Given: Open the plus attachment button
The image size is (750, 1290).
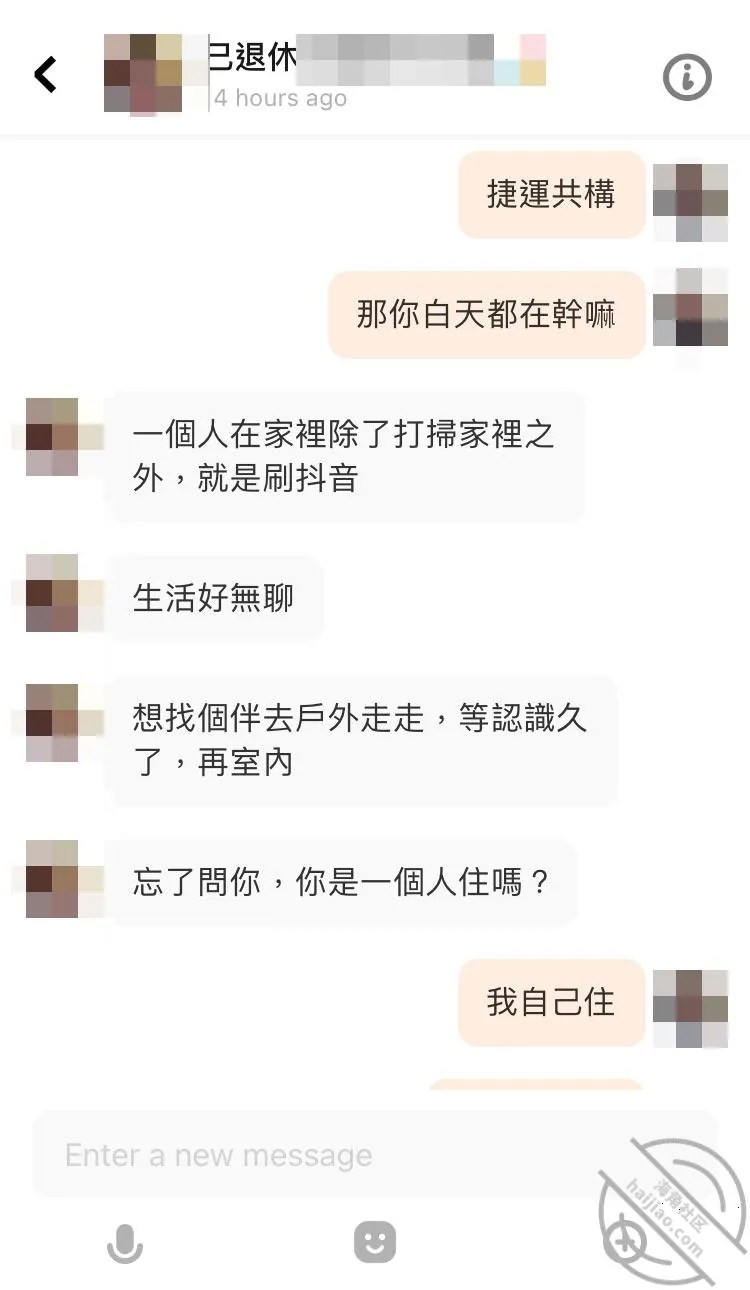Looking at the screenshot, I should pos(626,1244).
